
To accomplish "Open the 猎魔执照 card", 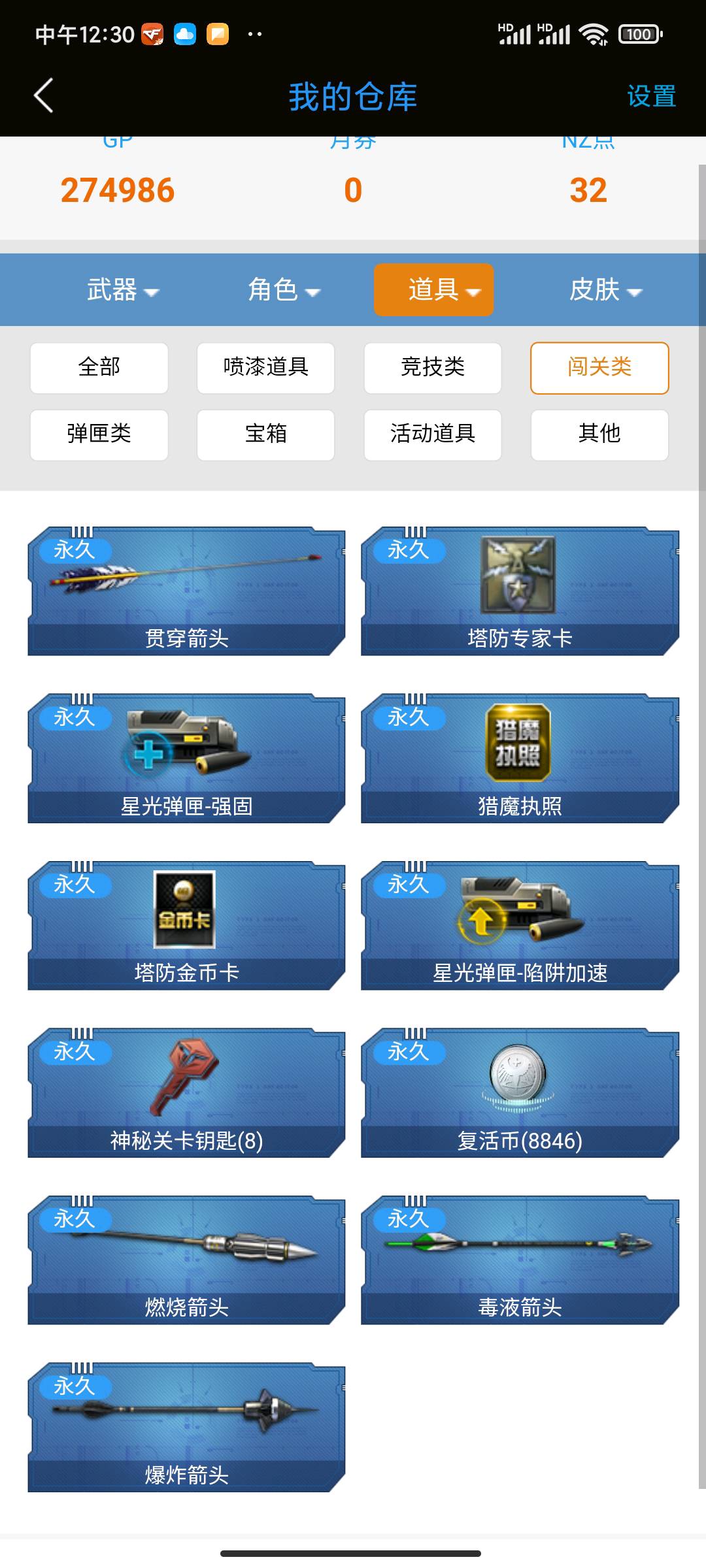I will click(520, 759).
